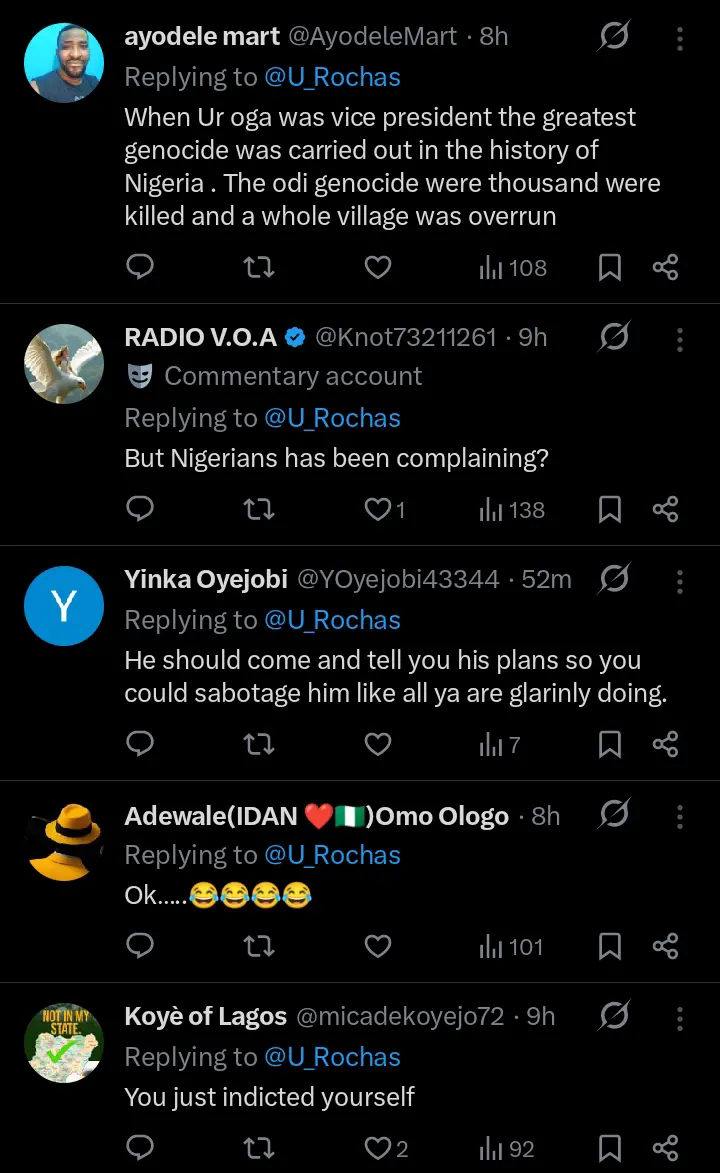Share Yinka Oyejobi's reply
Screen dimensions: 720x1173
tap(665, 745)
